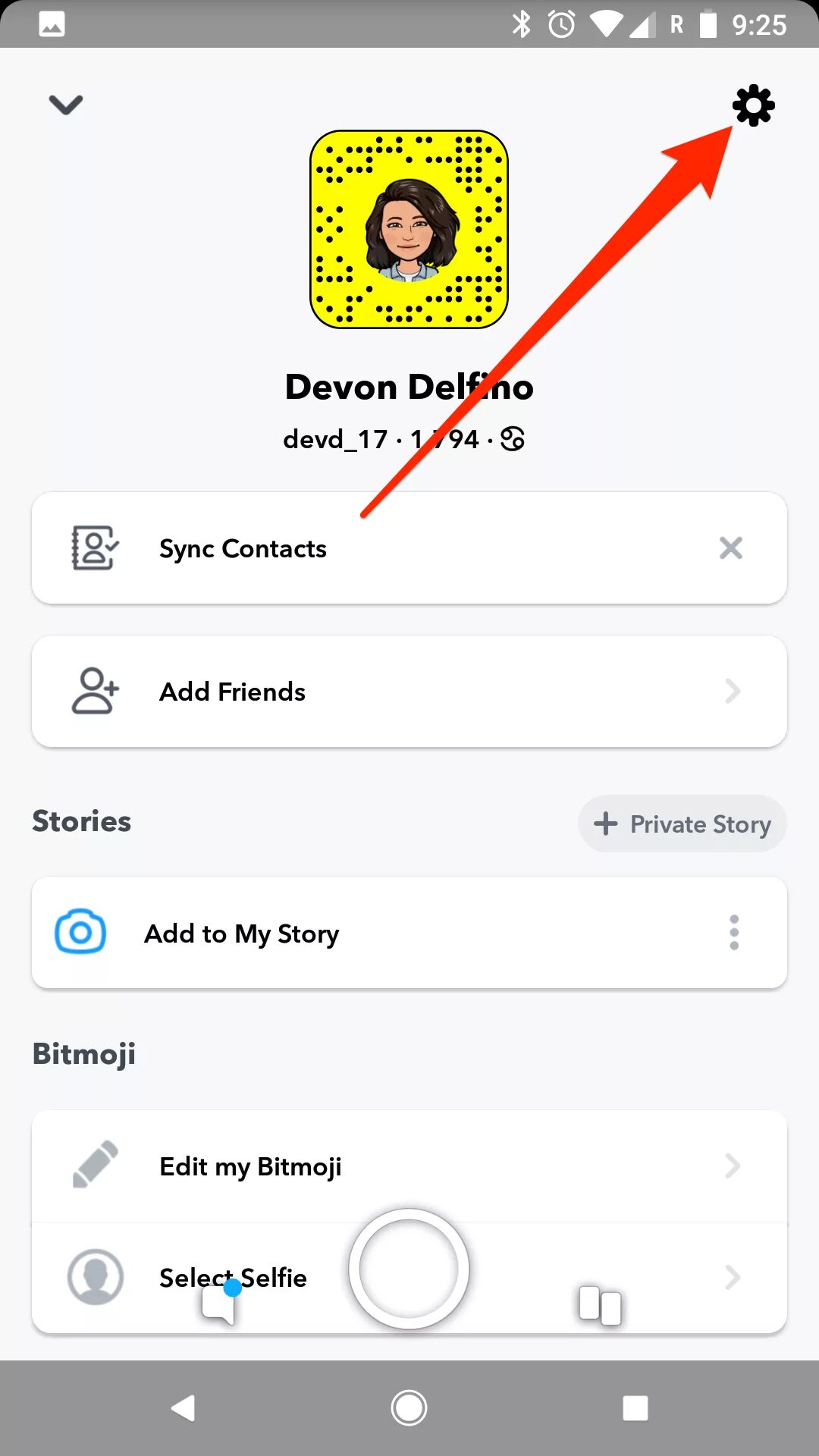
Task: Open the Sync Contacts row
Action: [x=243, y=548]
